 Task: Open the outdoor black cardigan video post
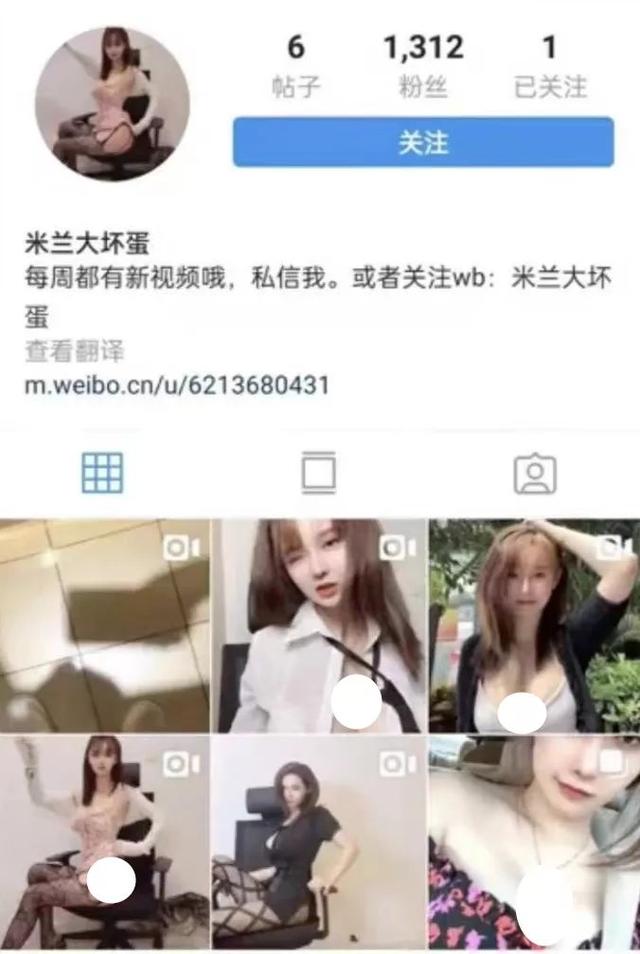tap(535, 625)
